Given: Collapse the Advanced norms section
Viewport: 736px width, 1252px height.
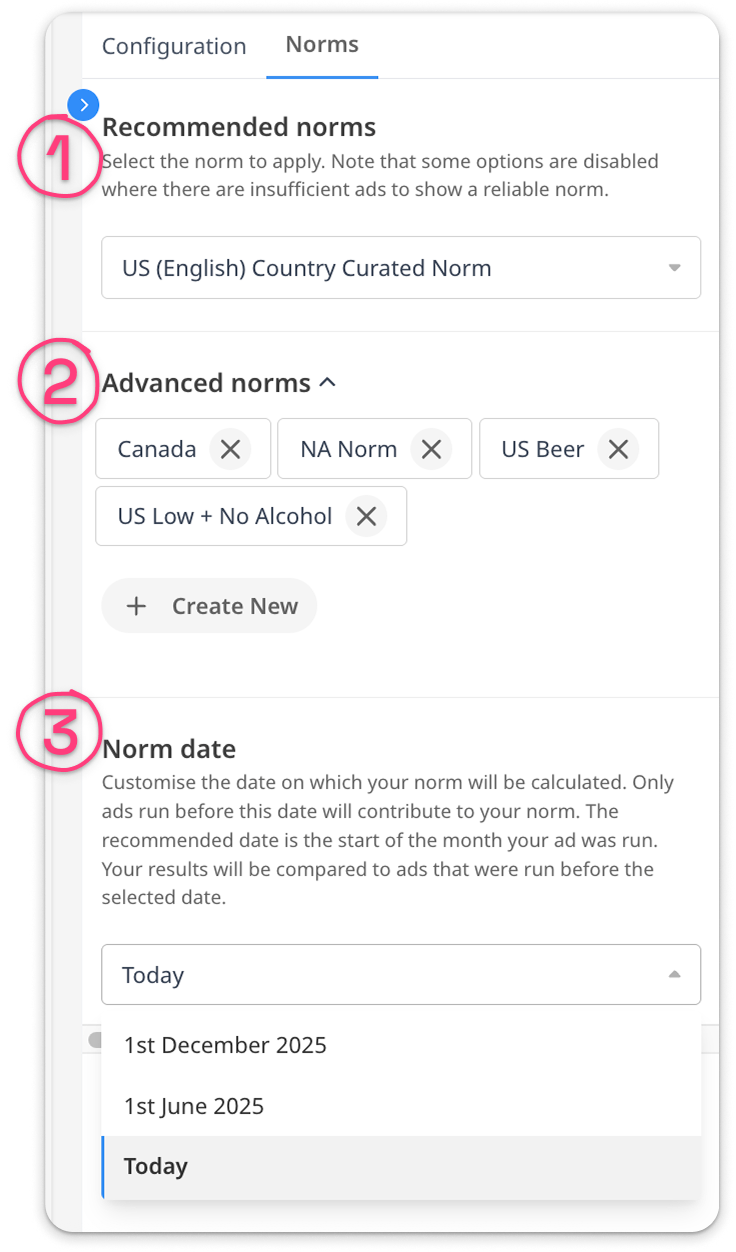Looking at the screenshot, I should click(327, 383).
